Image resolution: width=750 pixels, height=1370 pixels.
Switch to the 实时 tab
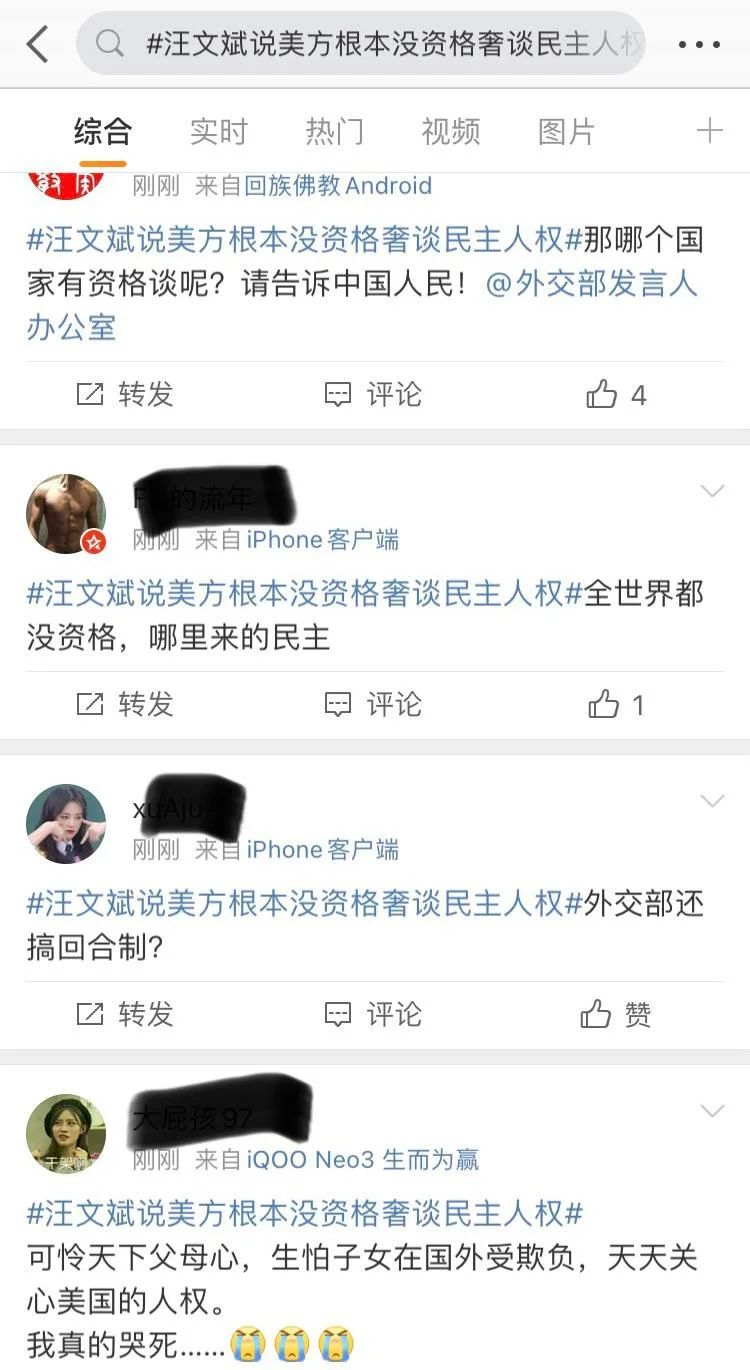pos(218,131)
